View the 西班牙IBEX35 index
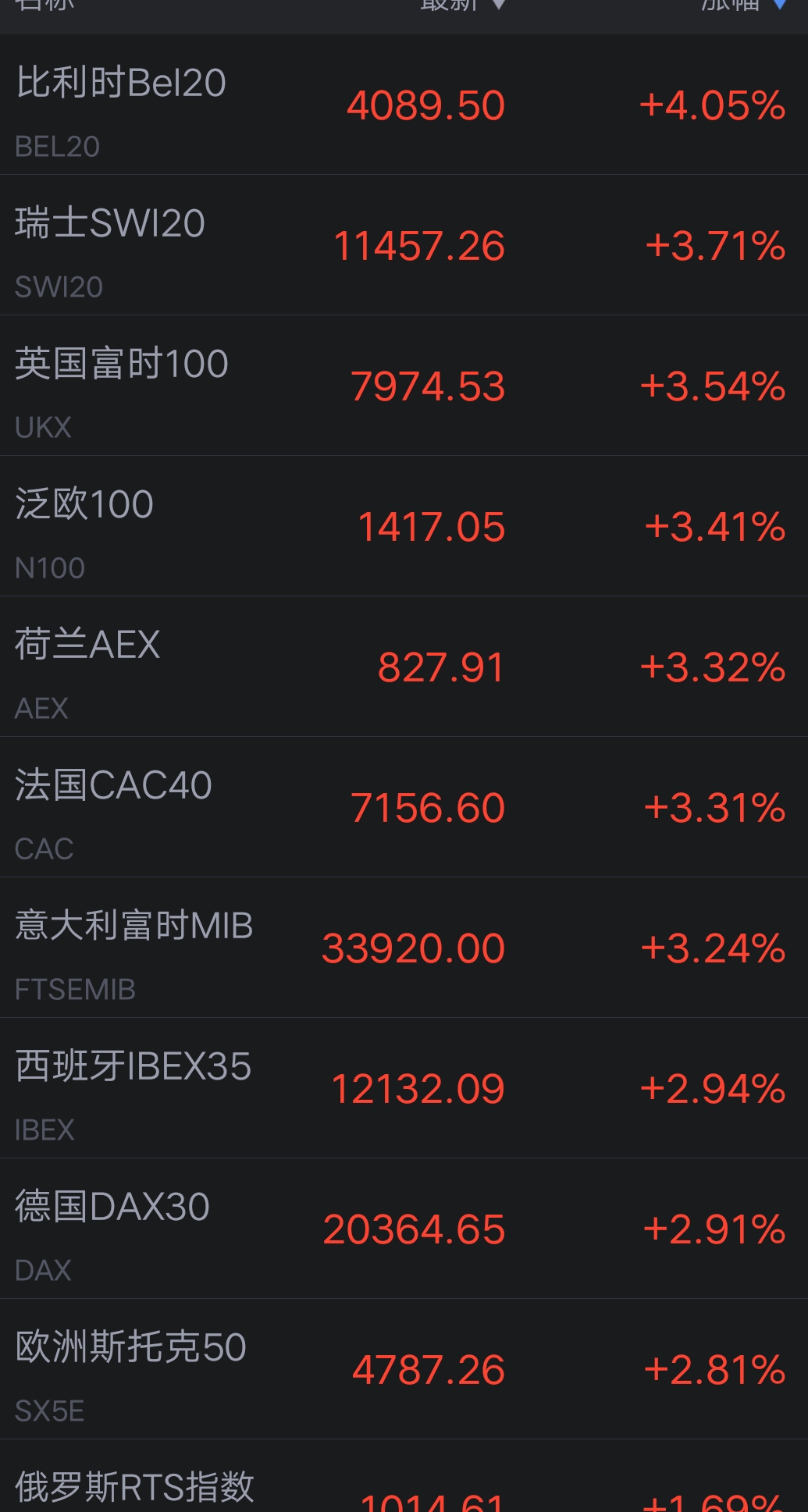808x1512 pixels. pyautogui.click(x=404, y=1088)
